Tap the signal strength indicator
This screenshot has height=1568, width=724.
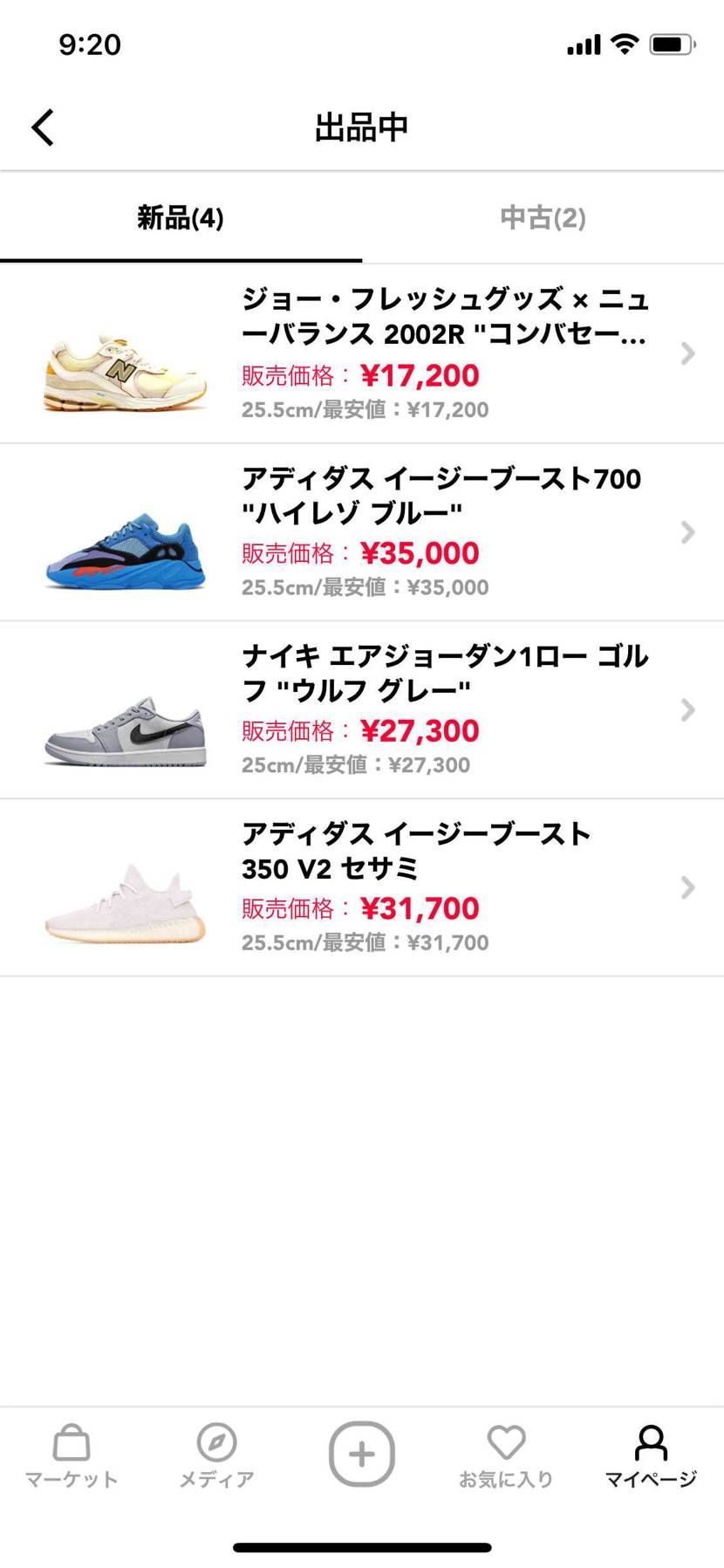pyautogui.click(x=584, y=43)
